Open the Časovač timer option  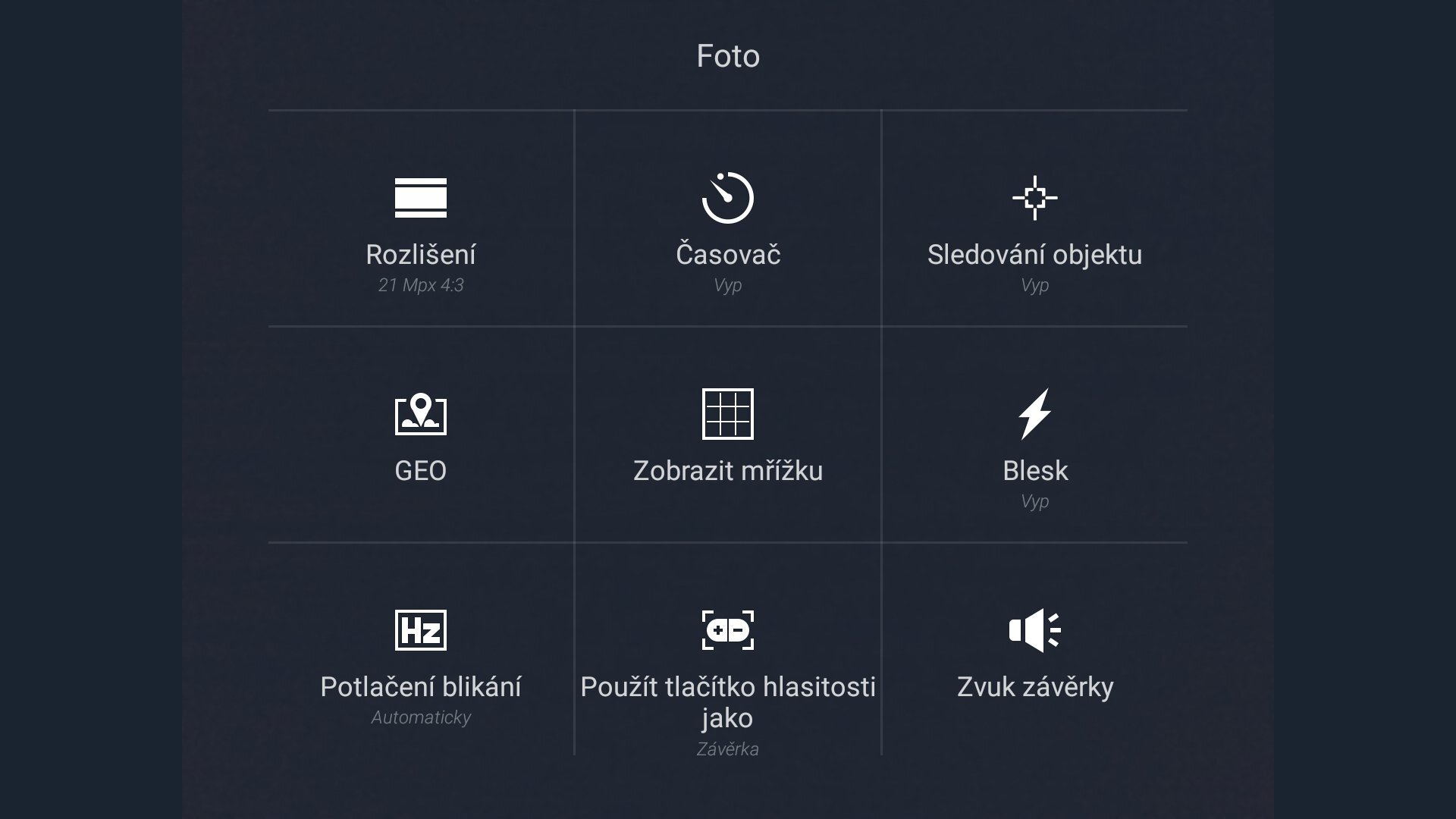point(727,227)
